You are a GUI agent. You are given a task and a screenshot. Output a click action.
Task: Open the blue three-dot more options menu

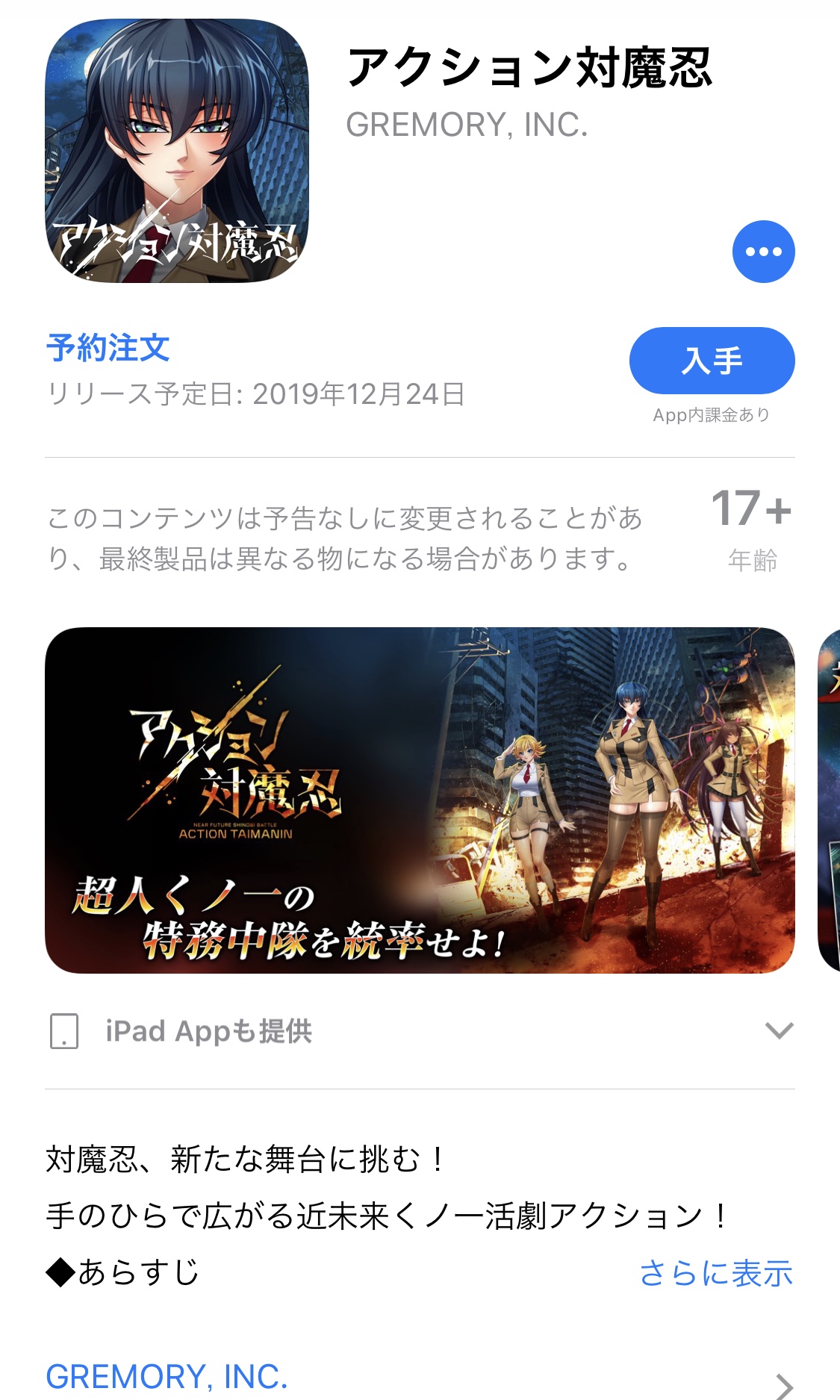tap(763, 252)
